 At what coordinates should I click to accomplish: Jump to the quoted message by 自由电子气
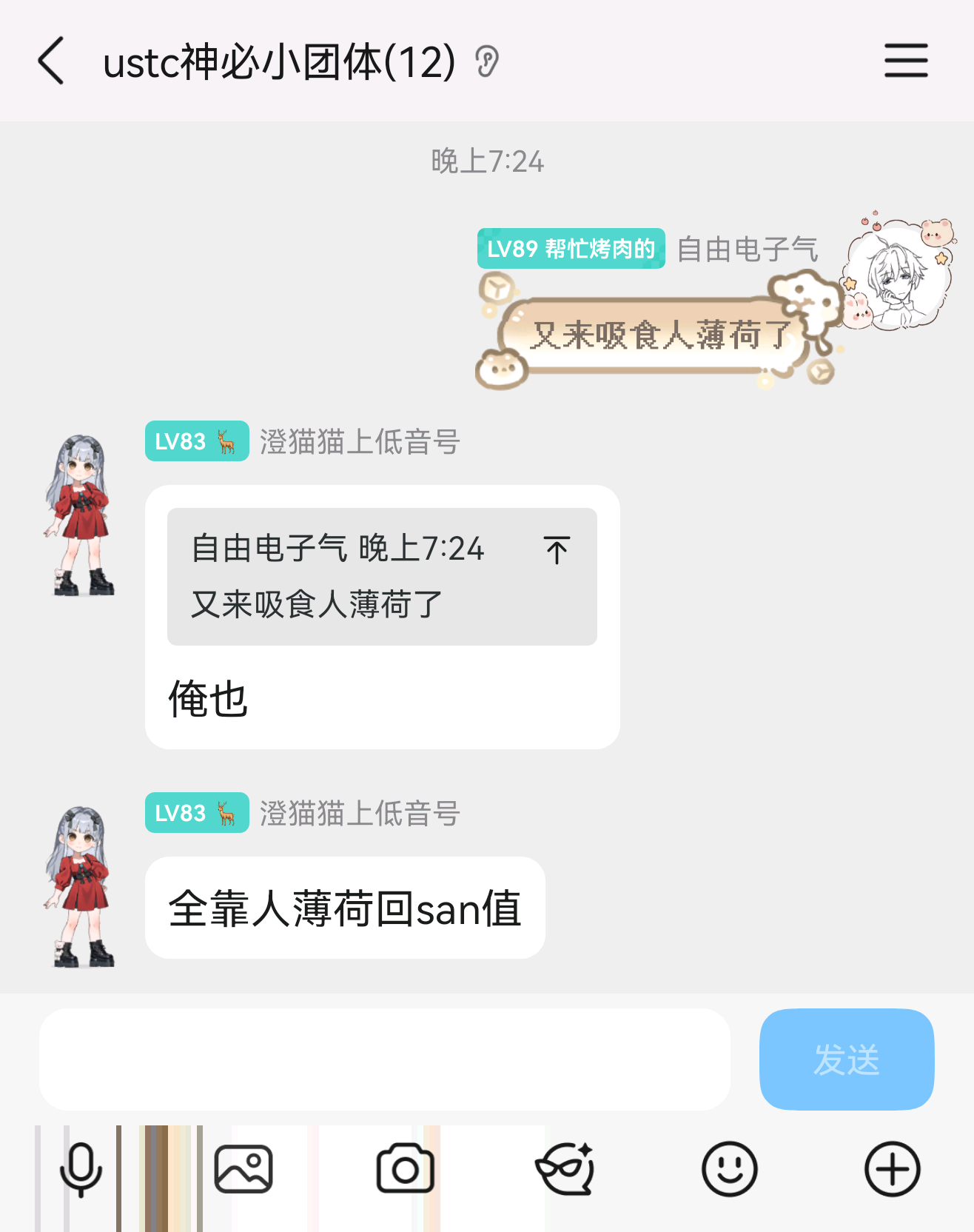(x=557, y=550)
